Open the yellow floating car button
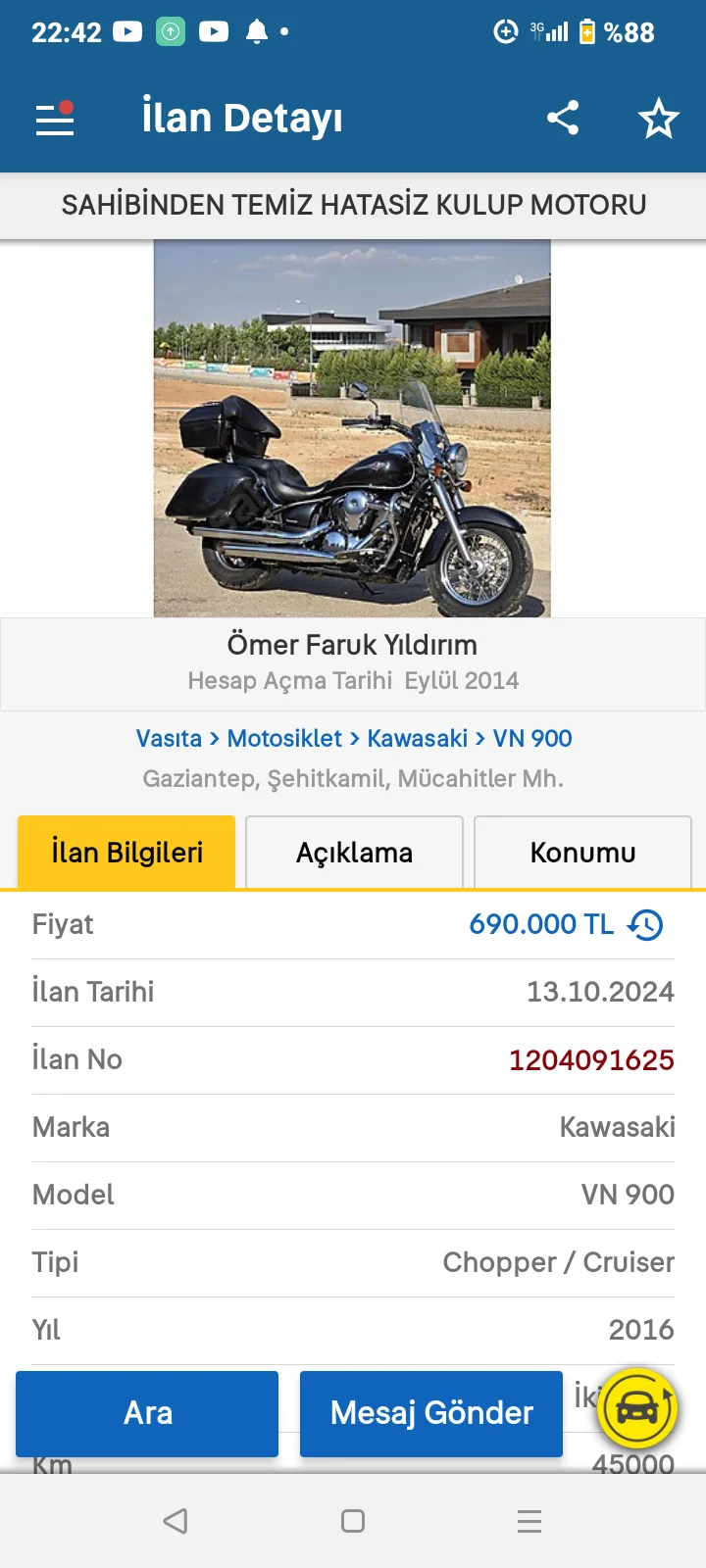The image size is (706, 1568). [x=637, y=1409]
